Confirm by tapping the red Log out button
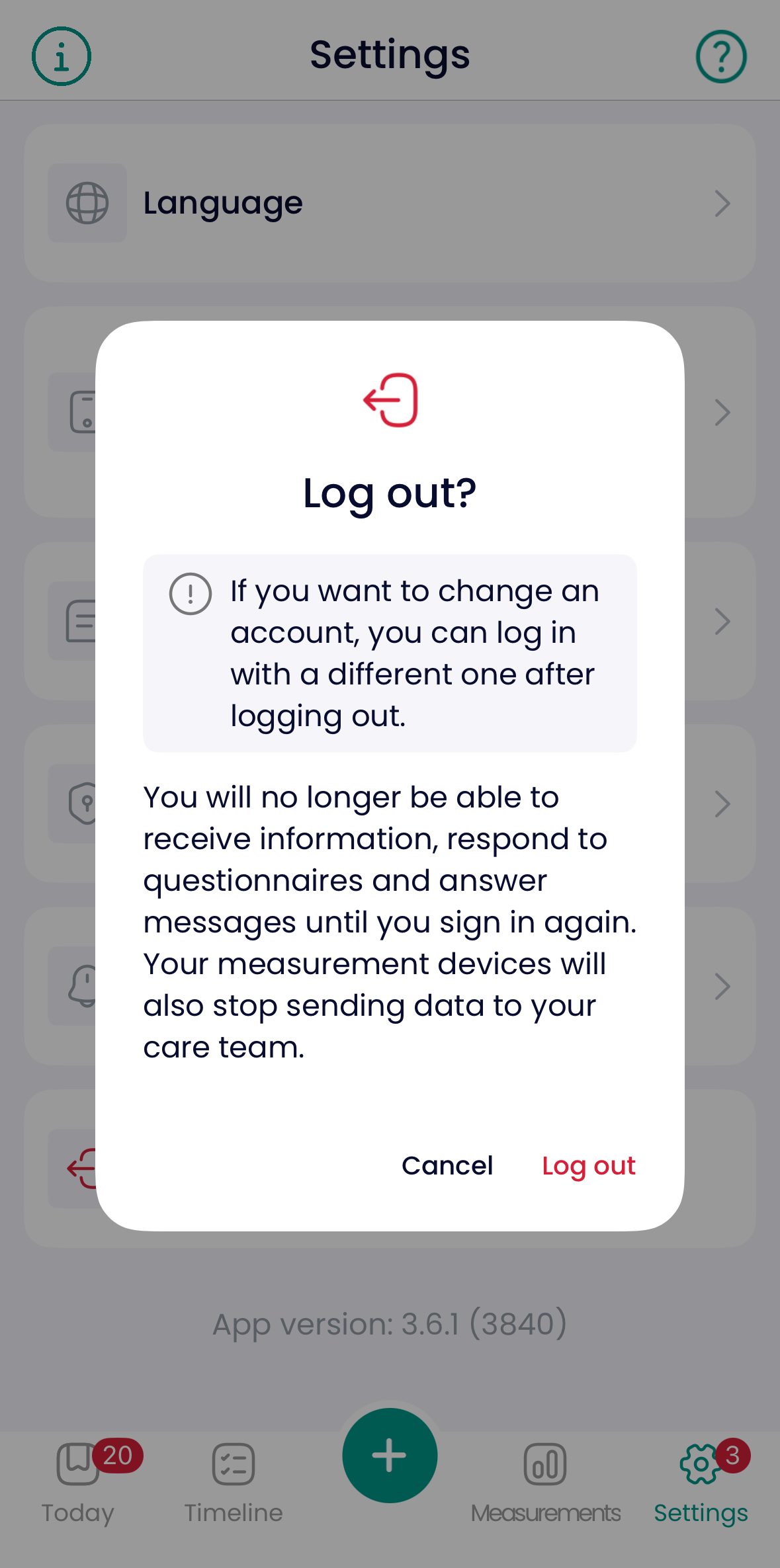The height and width of the screenshot is (1568, 780). click(x=588, y=1166)
